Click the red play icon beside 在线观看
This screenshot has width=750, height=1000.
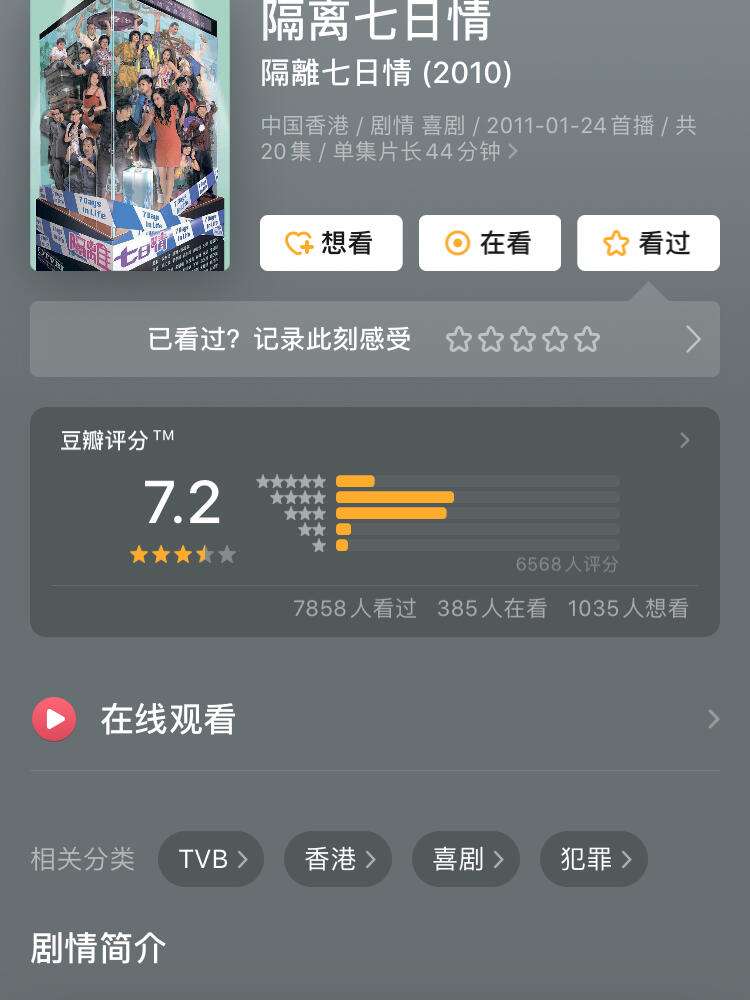click(x=54, y=718)
